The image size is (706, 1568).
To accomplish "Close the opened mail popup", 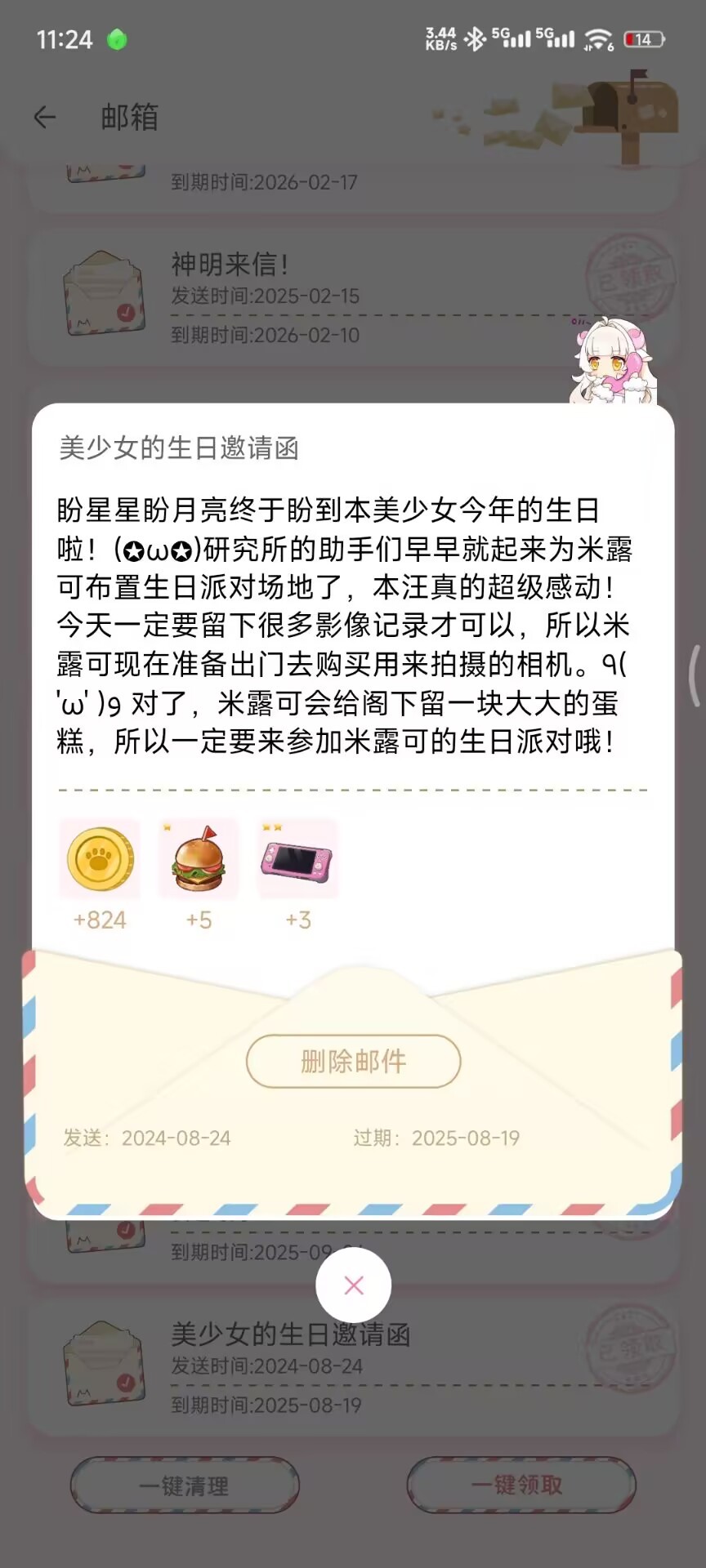I will tap(354, 1285).
